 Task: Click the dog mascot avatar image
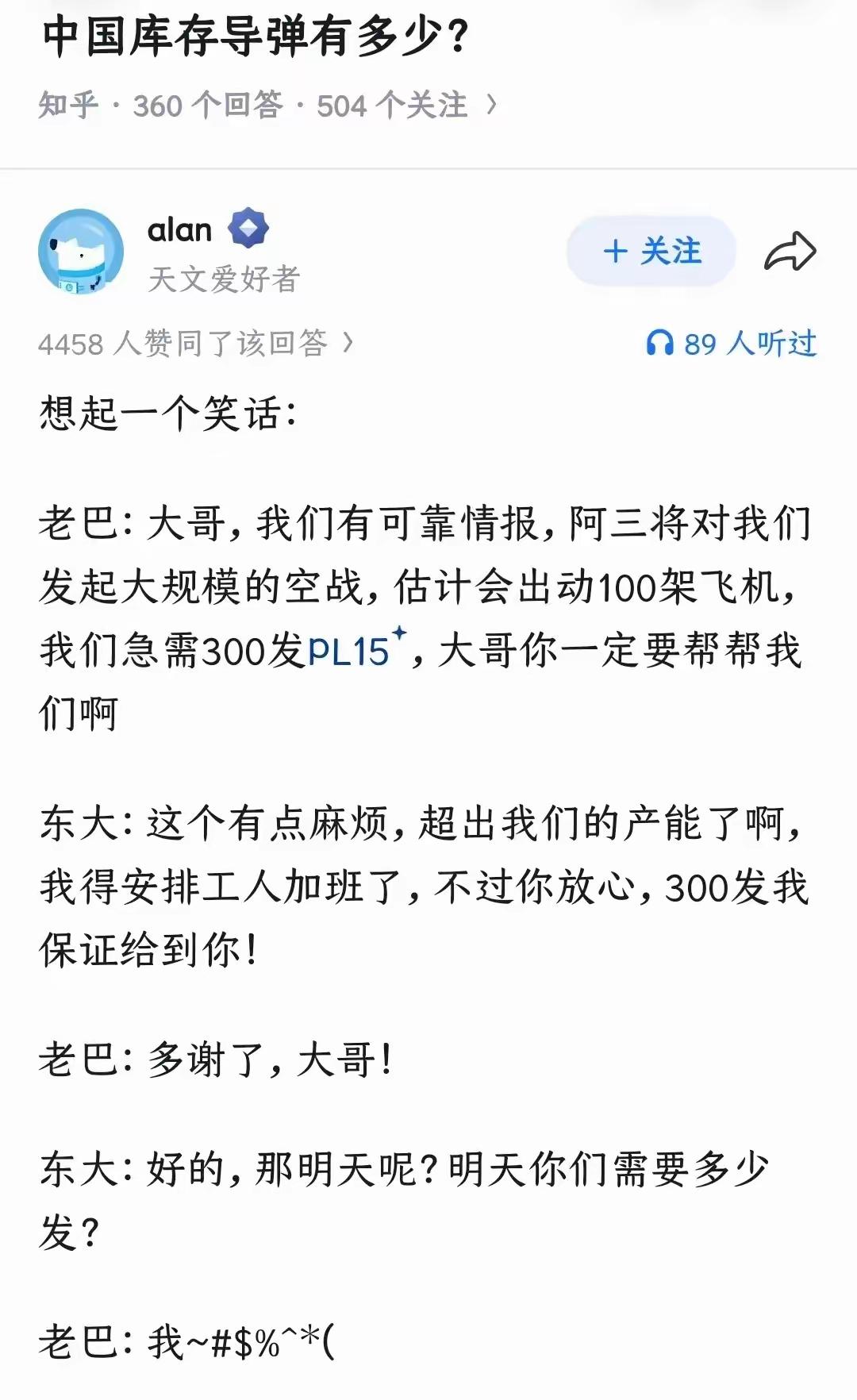pos(82,251)
